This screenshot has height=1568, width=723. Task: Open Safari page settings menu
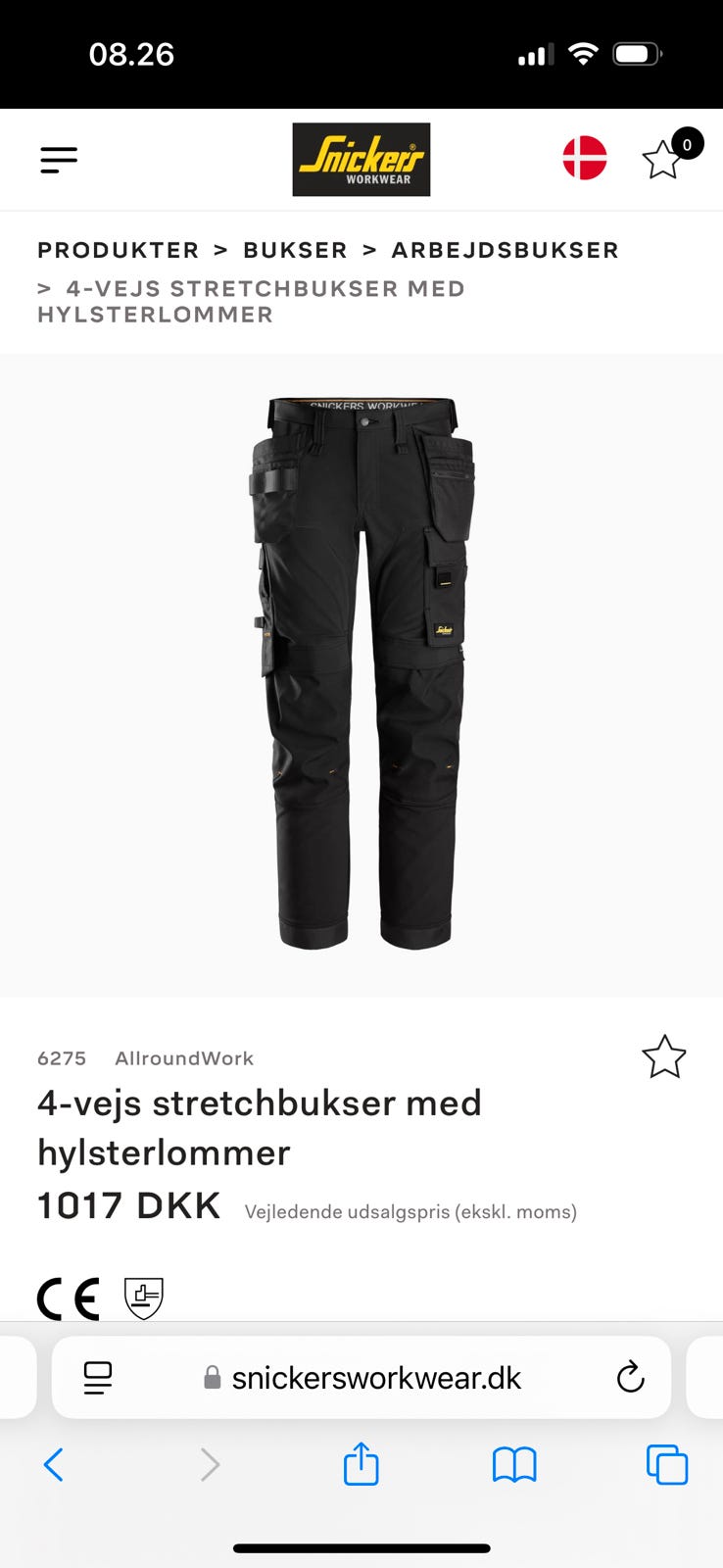98,1378
